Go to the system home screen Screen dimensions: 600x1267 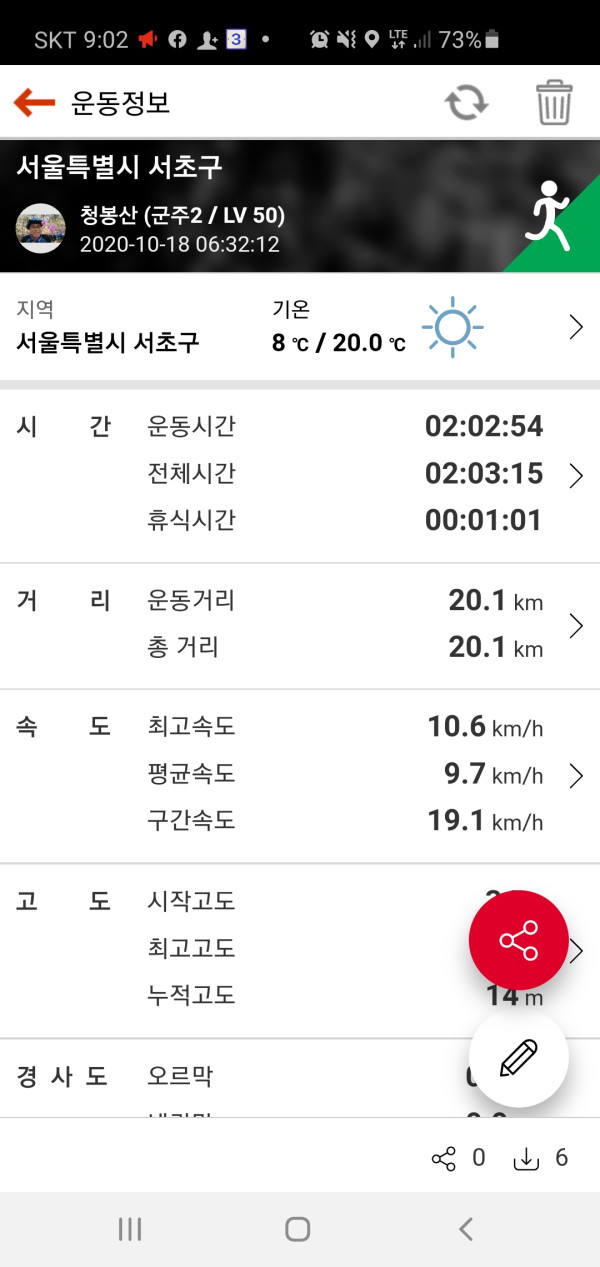click(x=297, y=1229)
